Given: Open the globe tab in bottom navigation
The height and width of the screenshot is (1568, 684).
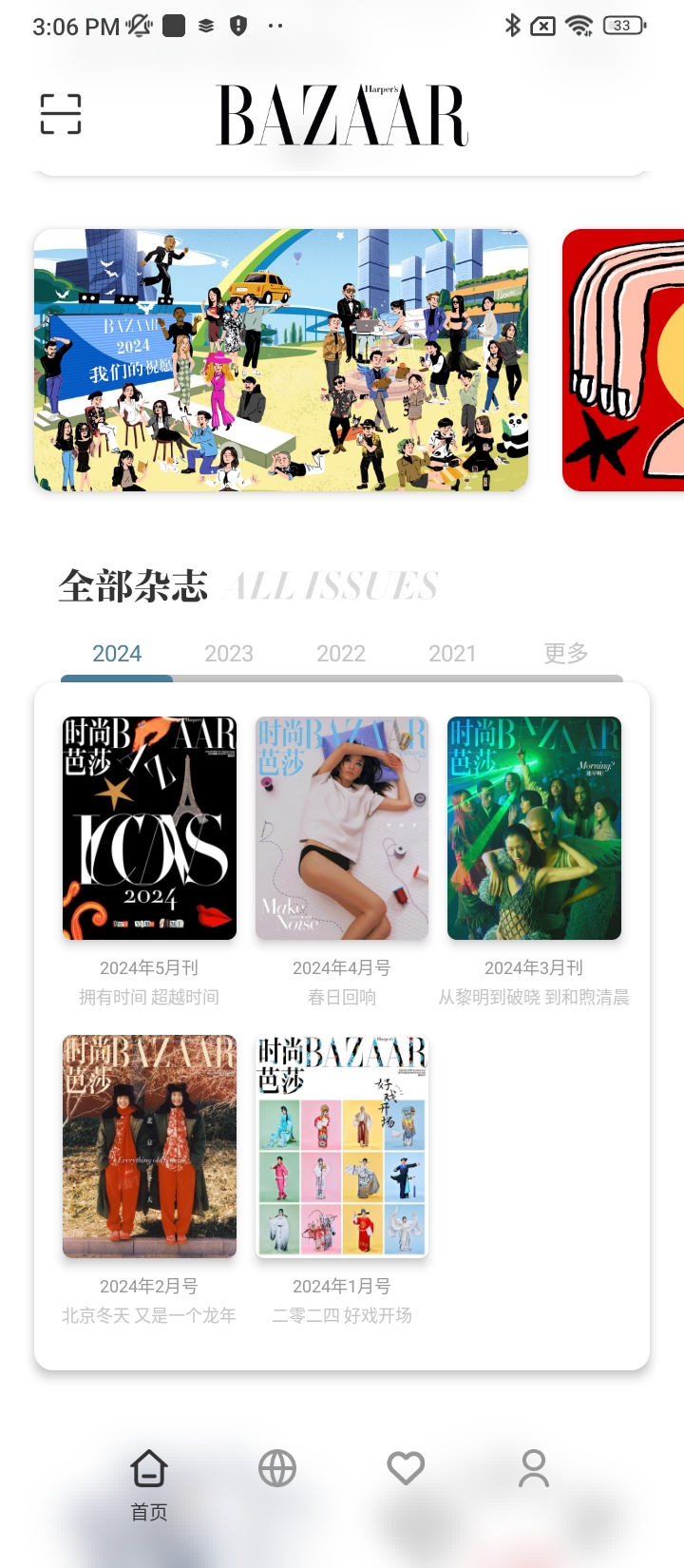Looking at the screenshot, I should pos(277,1469).
